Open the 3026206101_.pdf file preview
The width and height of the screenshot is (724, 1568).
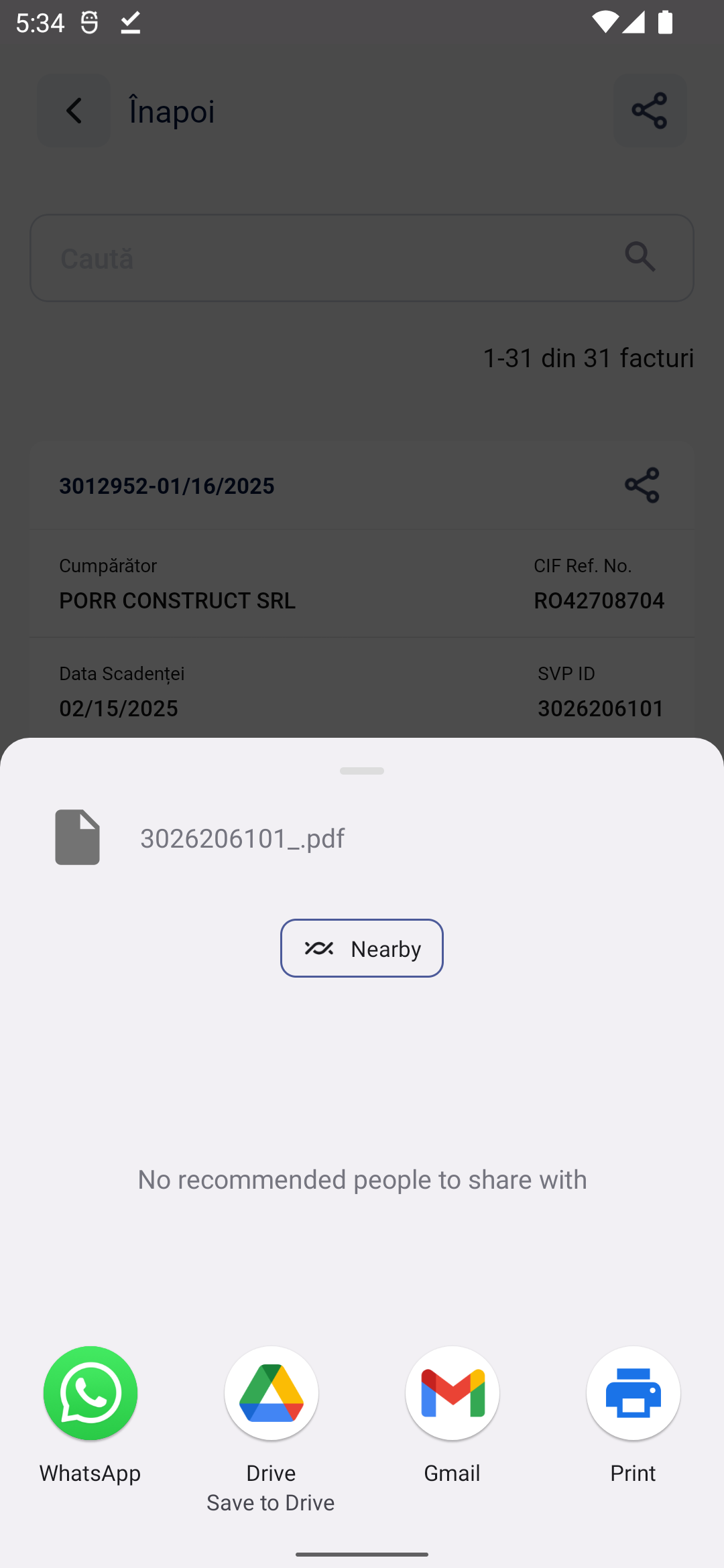coord(200,838)
